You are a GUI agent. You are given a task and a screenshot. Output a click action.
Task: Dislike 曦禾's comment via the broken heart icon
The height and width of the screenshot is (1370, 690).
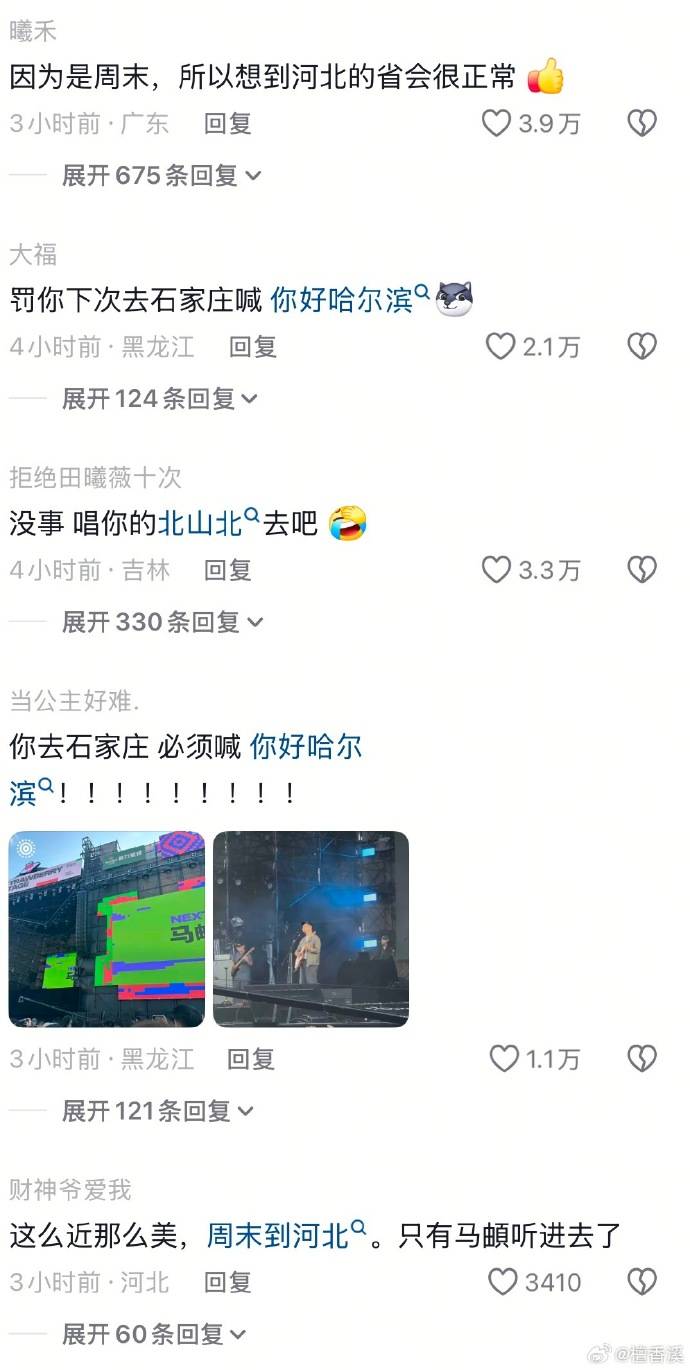(x=641, y=124)
